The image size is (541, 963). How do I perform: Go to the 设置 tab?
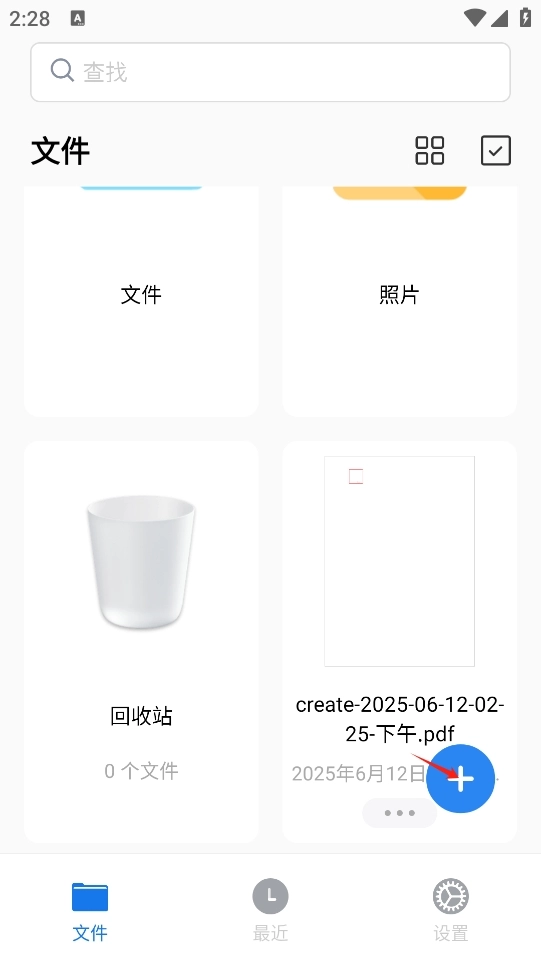[x=451, y=911]
